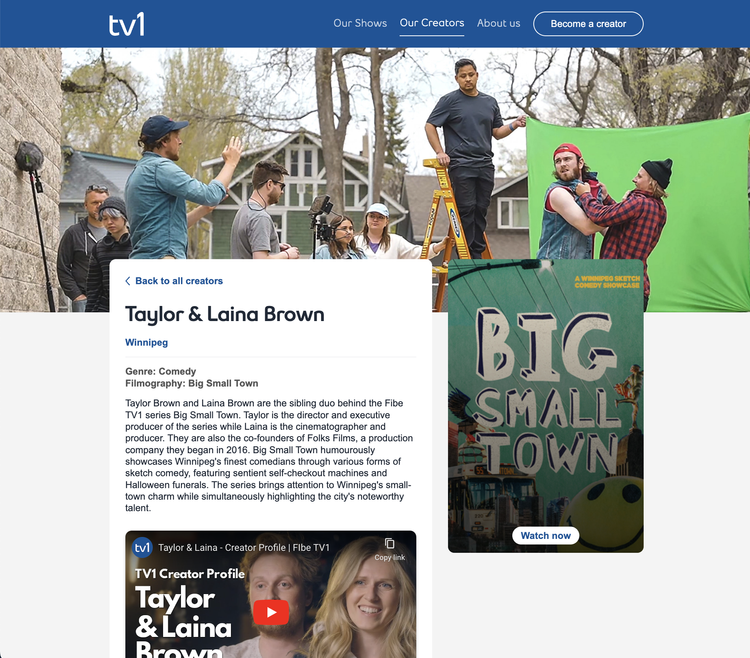
Task: Tap the Become a creator button
Action: tap(588, 23)
